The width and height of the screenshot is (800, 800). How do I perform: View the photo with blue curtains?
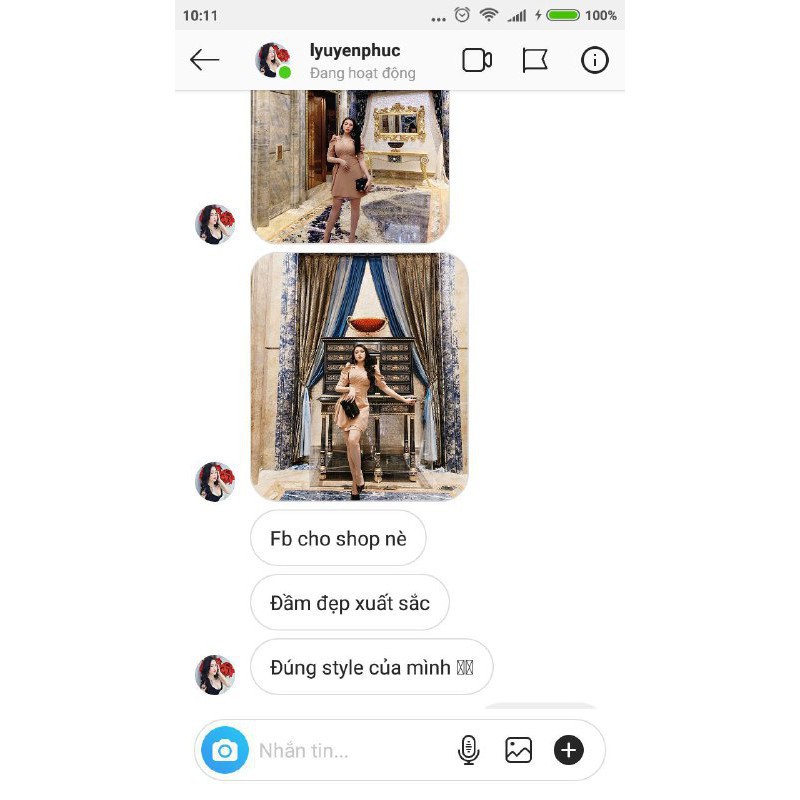click(359, 376)
